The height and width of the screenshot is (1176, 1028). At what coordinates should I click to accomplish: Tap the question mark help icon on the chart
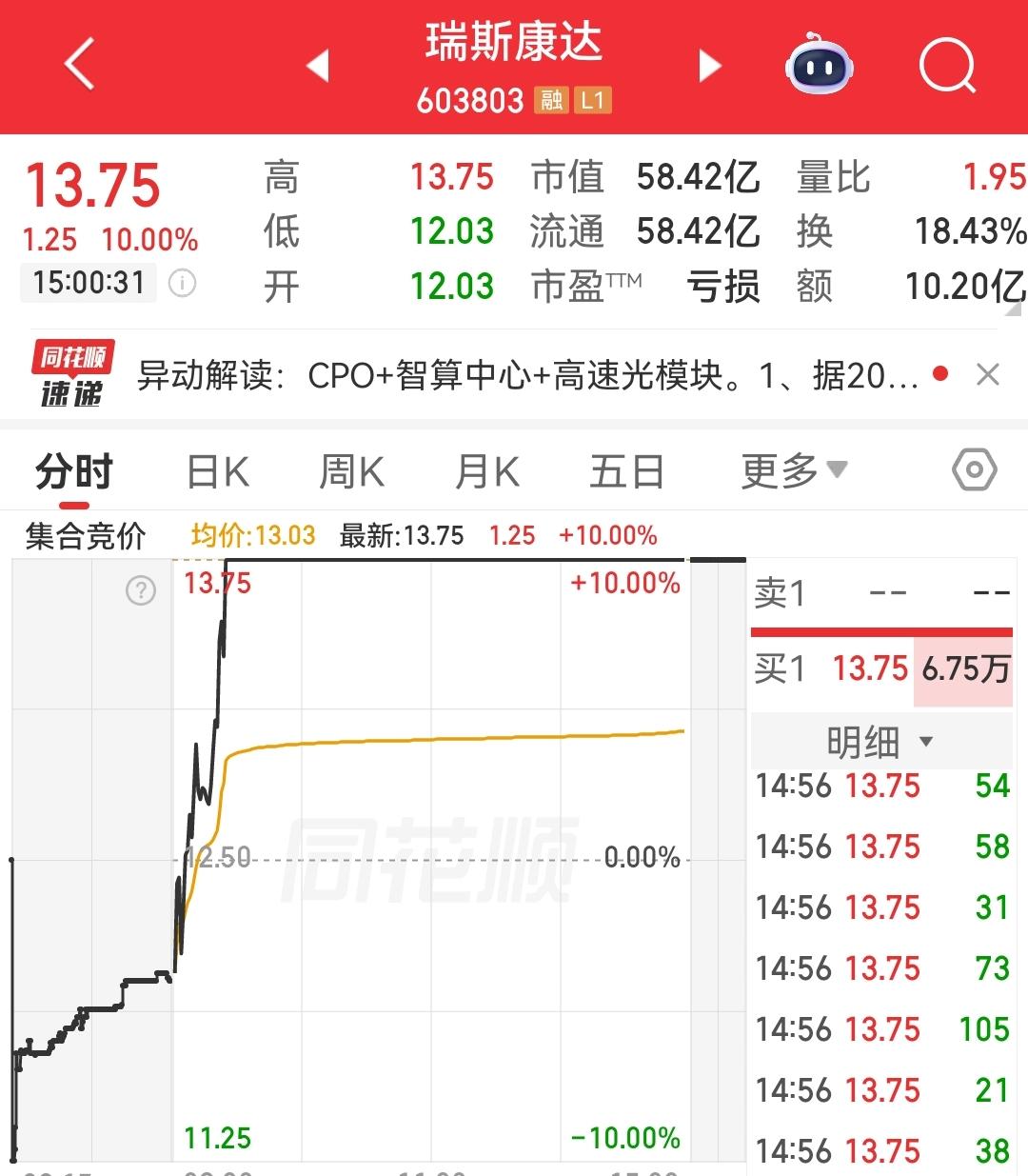[141, 590]
